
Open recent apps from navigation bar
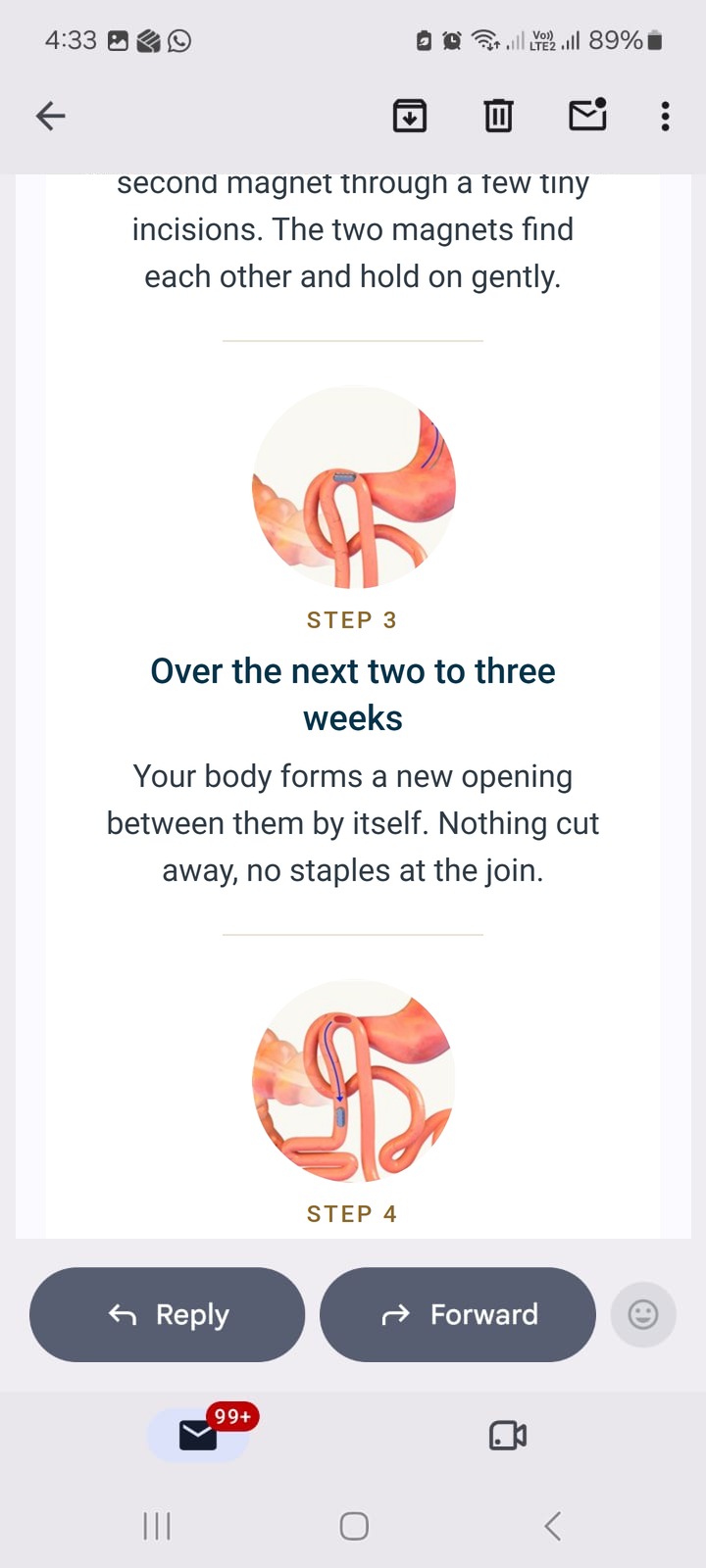point(157,1526)
